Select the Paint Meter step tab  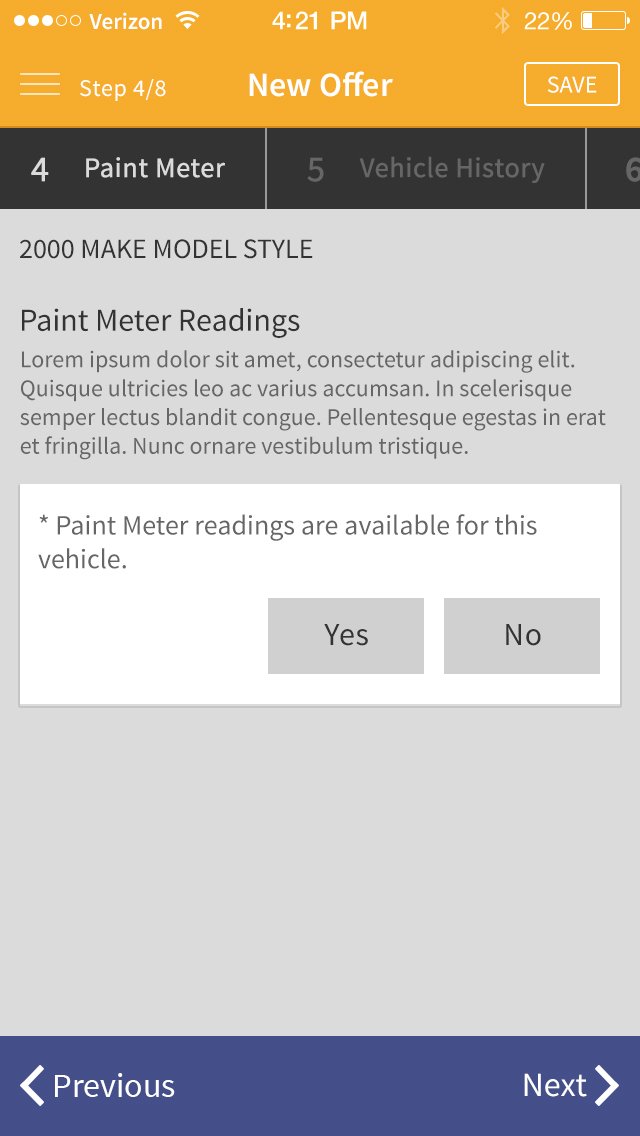coord(133,169)
